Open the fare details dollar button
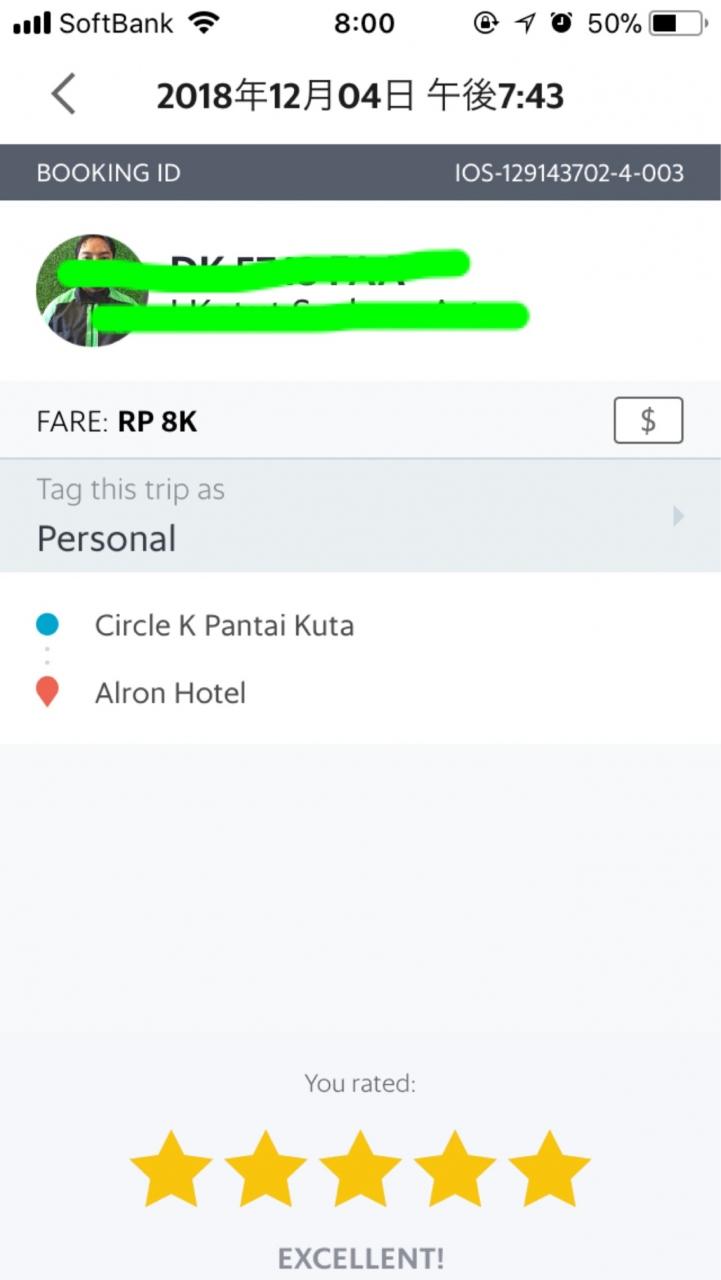This screenshot has height=1280, width=721. tap(648, 420)
